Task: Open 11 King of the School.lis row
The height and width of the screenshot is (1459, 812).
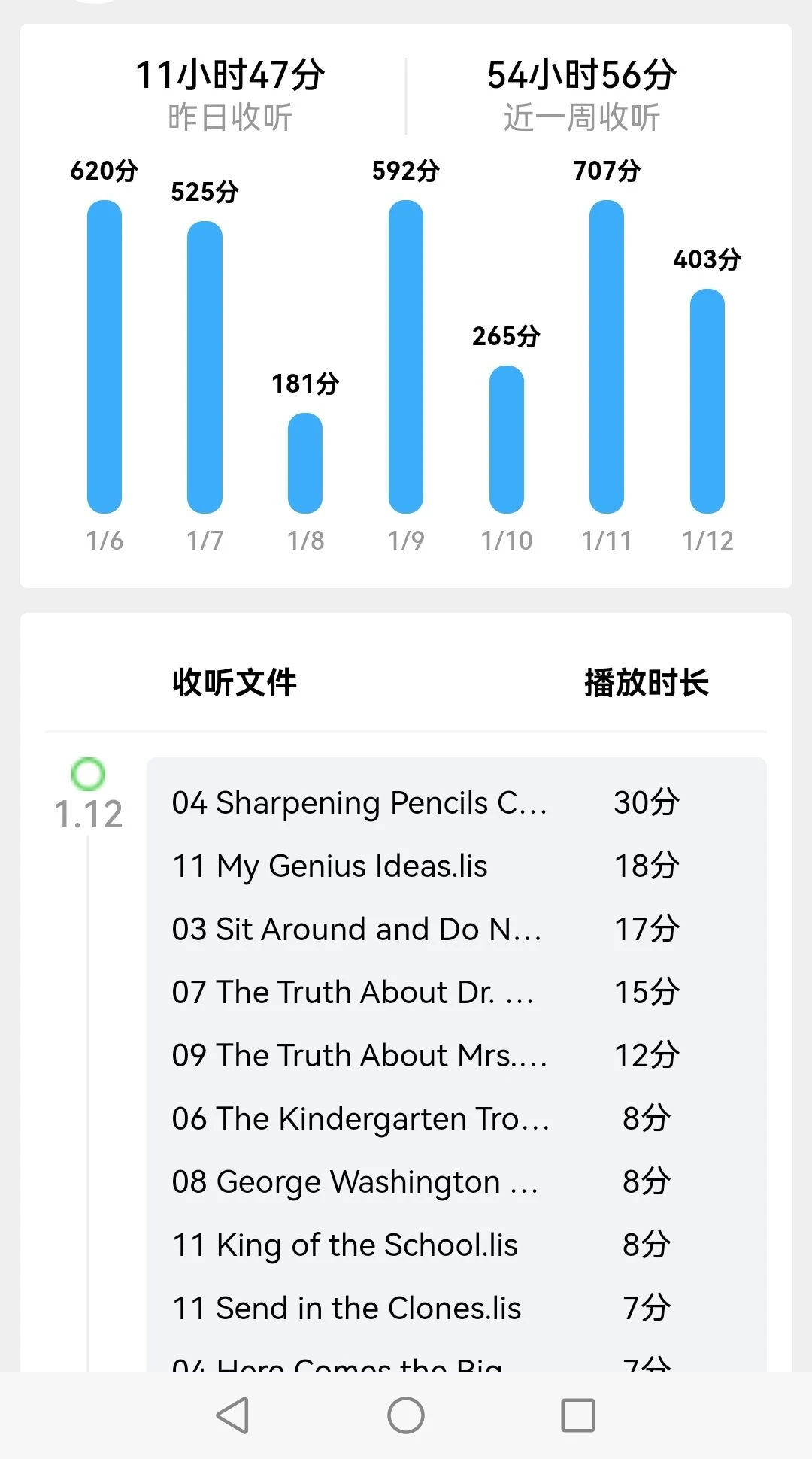Action: click(456, 1245)
